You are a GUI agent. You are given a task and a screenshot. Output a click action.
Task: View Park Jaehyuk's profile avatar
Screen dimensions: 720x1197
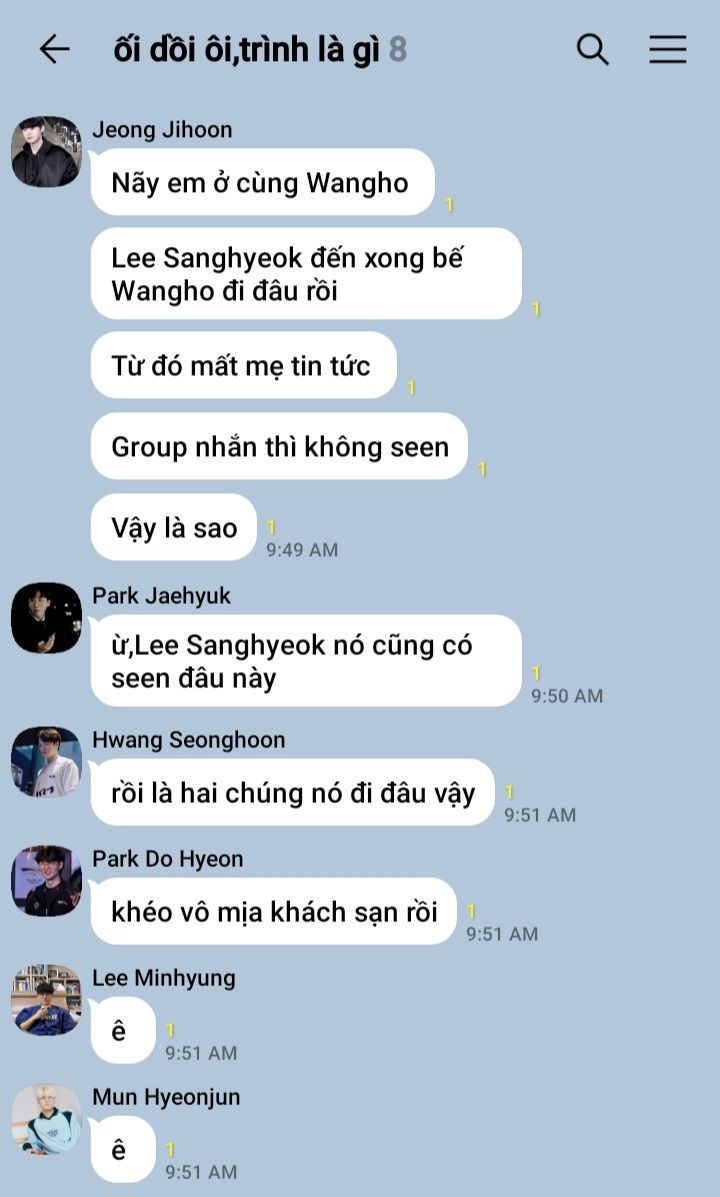coord(46,618)
